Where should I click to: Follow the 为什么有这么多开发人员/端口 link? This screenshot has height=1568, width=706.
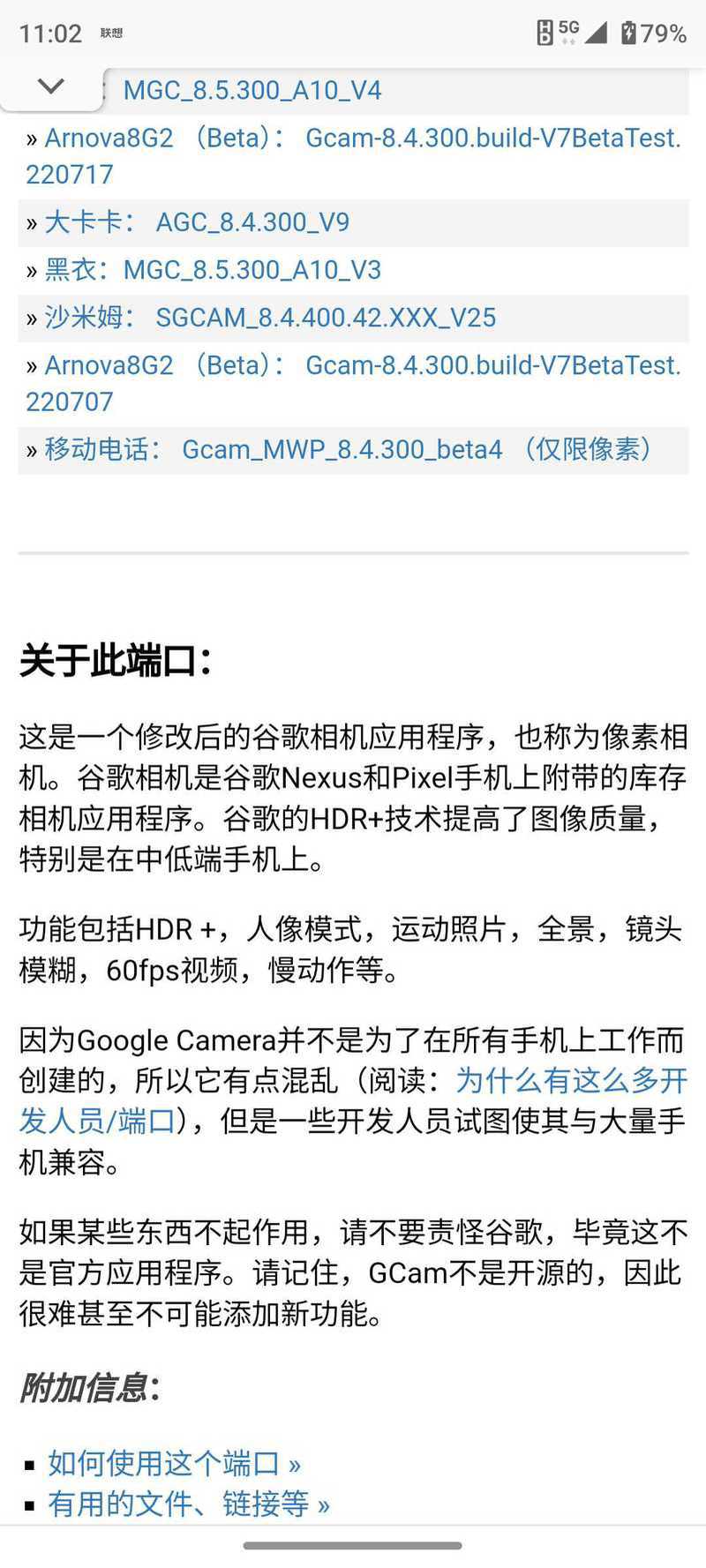353,1100
